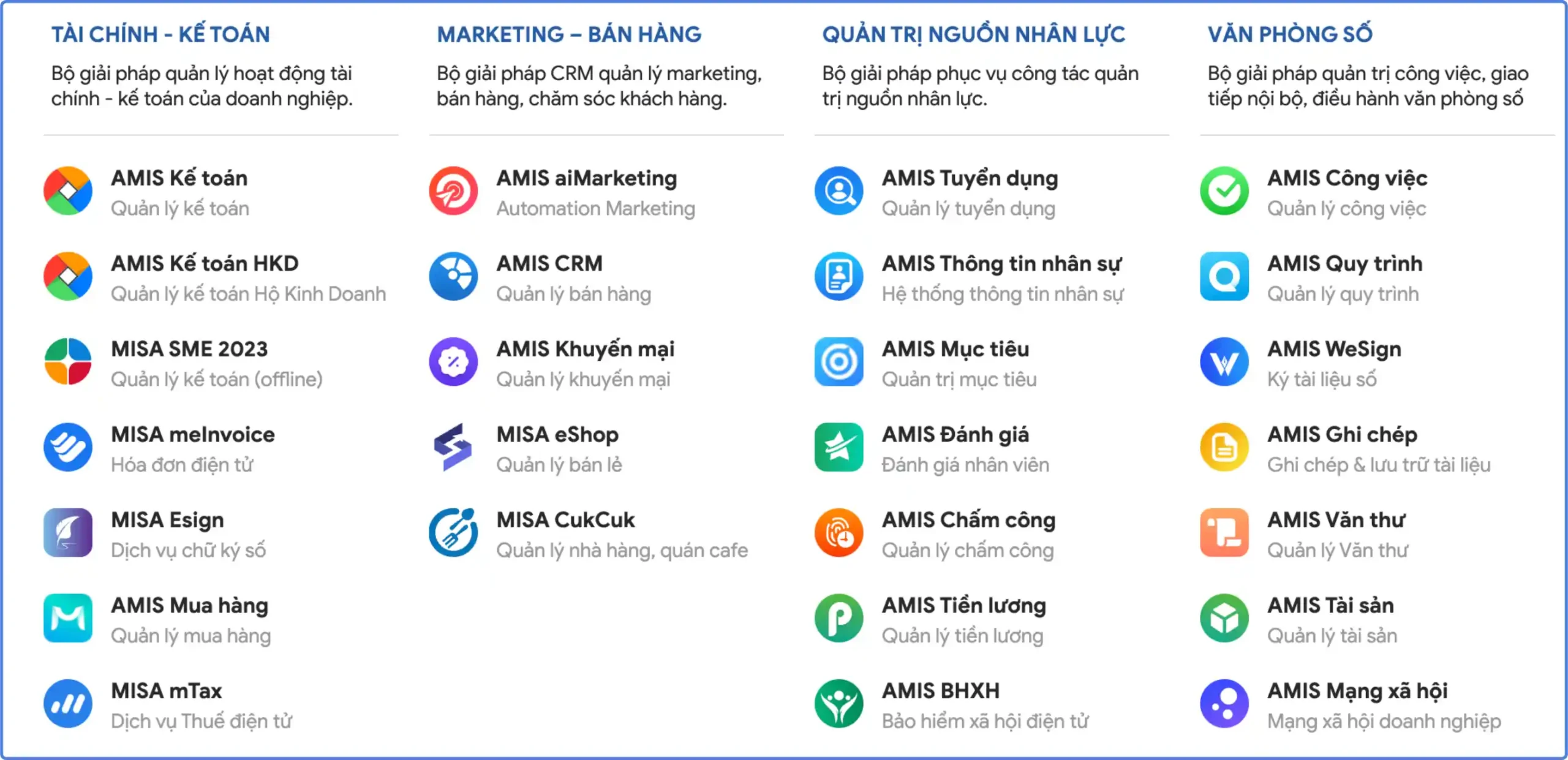Open AMIS BHXH

tap(940, 691)
